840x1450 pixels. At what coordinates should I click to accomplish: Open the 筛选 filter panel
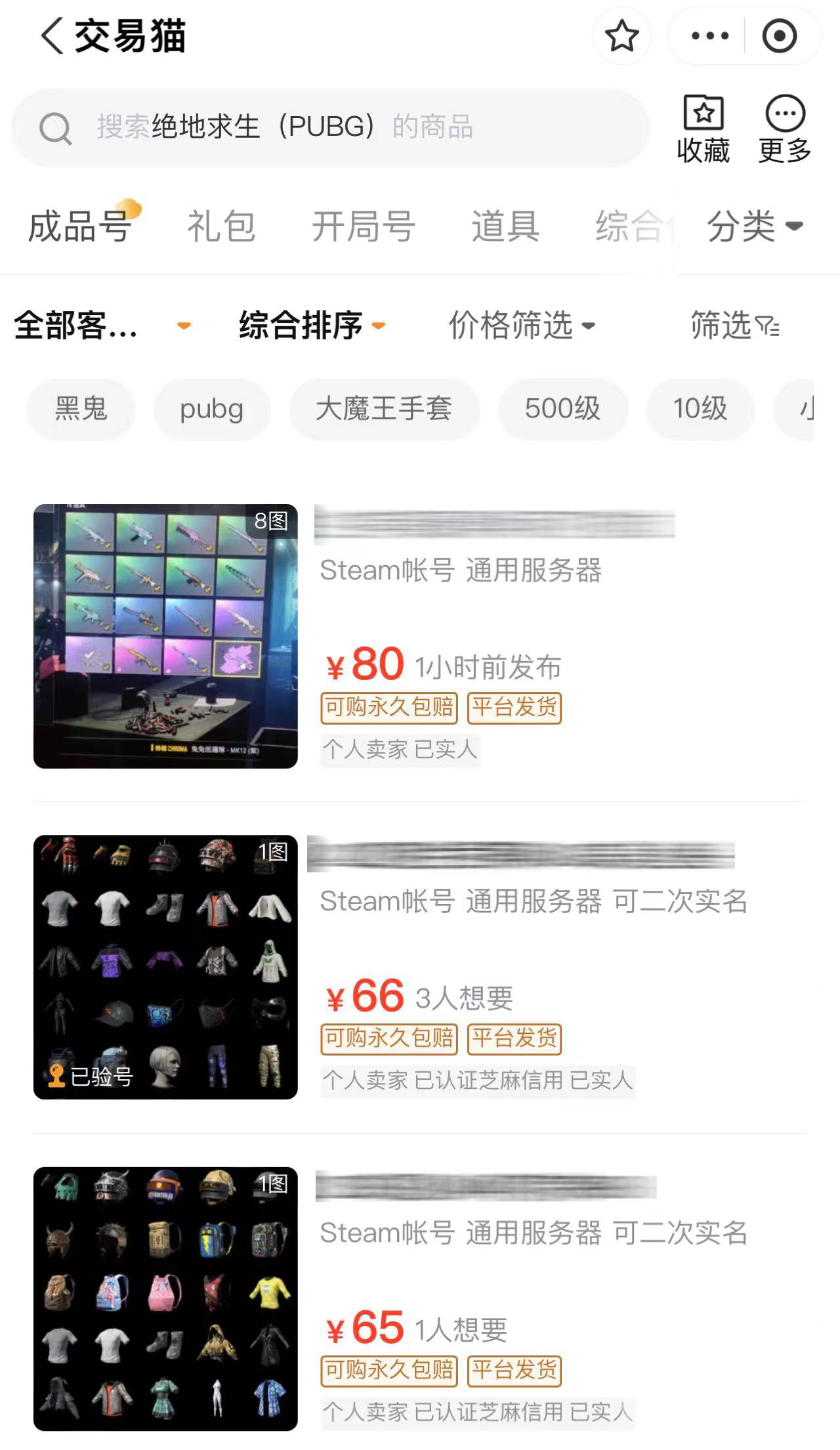pyautogui.click(x=735, y=326)
